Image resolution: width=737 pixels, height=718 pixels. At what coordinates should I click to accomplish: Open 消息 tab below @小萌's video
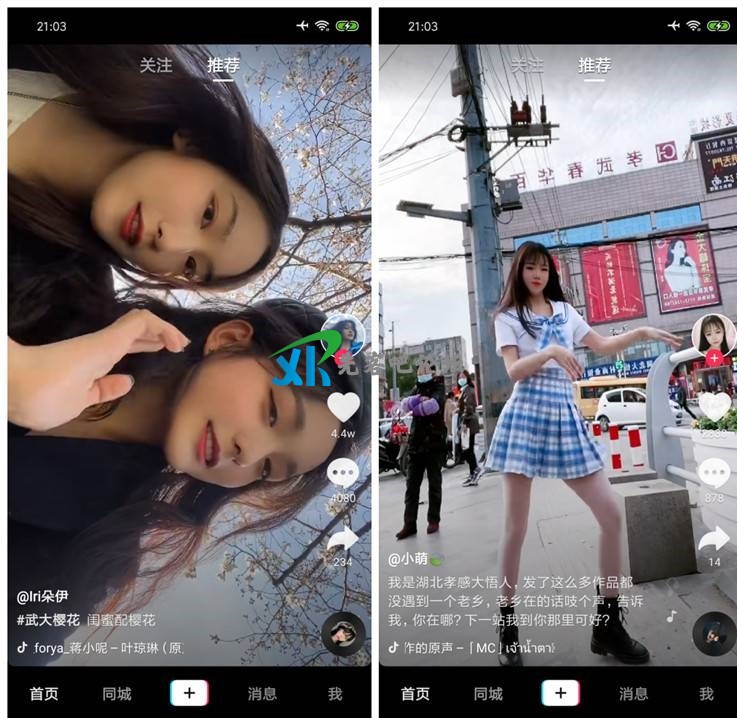point(633,693)
